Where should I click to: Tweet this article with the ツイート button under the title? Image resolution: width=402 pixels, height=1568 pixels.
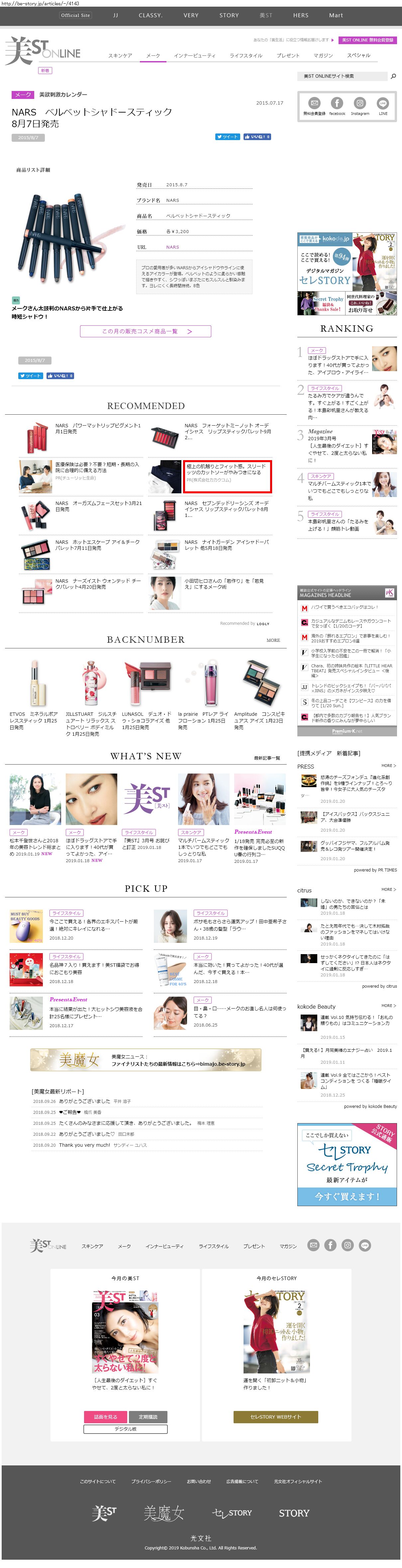(228, 137)
